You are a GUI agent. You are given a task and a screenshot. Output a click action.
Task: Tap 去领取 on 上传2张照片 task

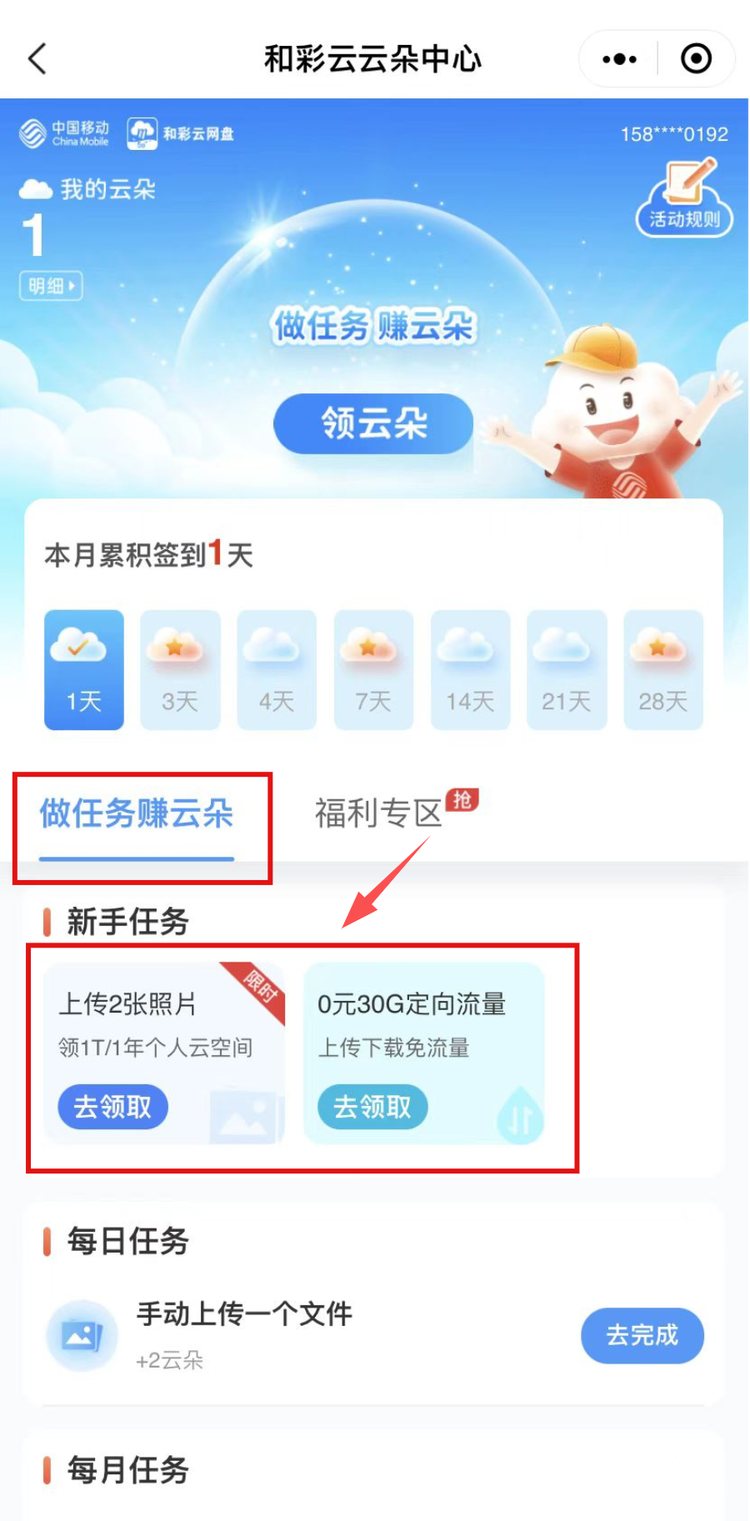[112, 1107]
